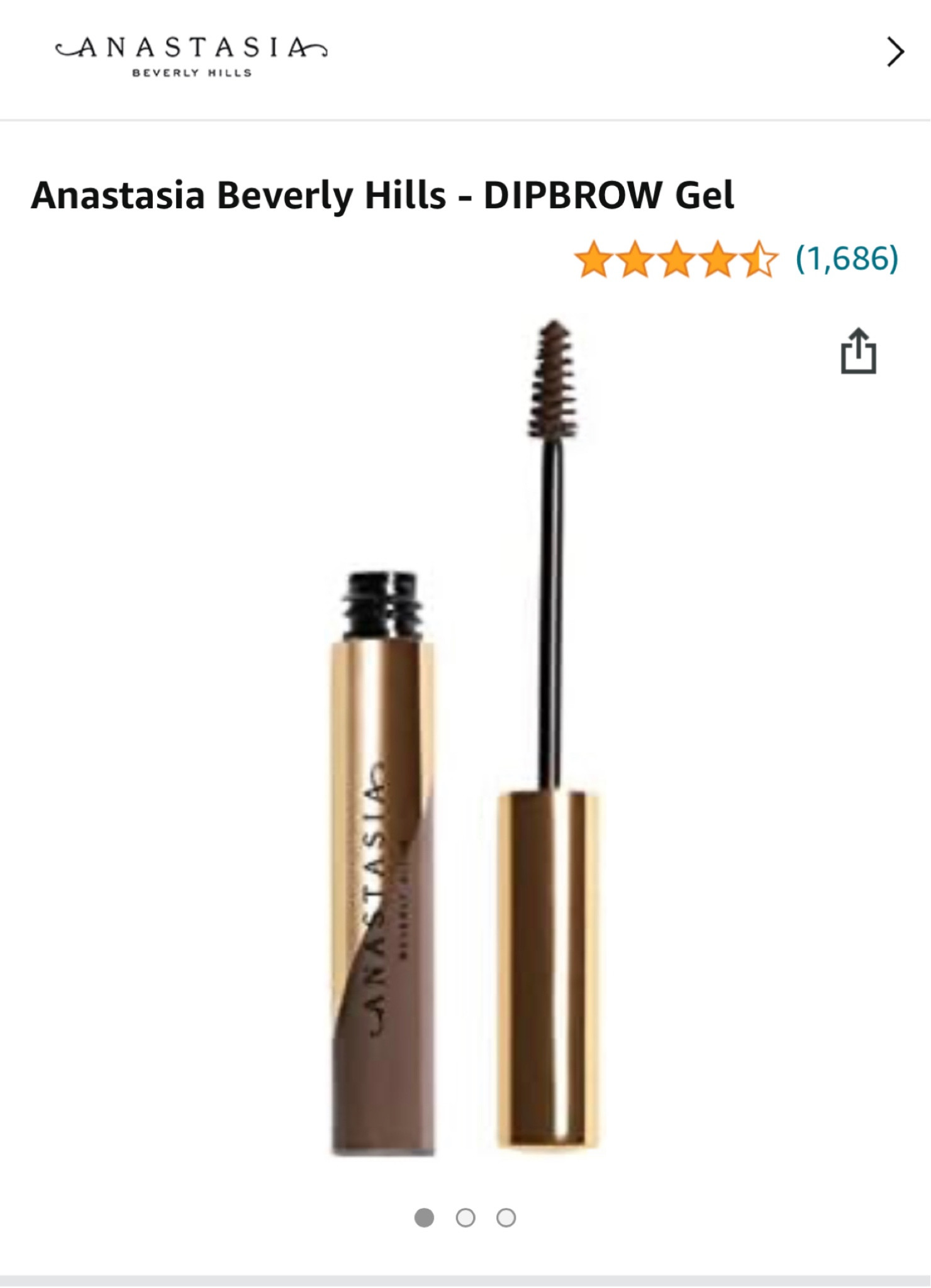
Task: Switch to the third carousel dot
Action: (x=506, y=1216)
